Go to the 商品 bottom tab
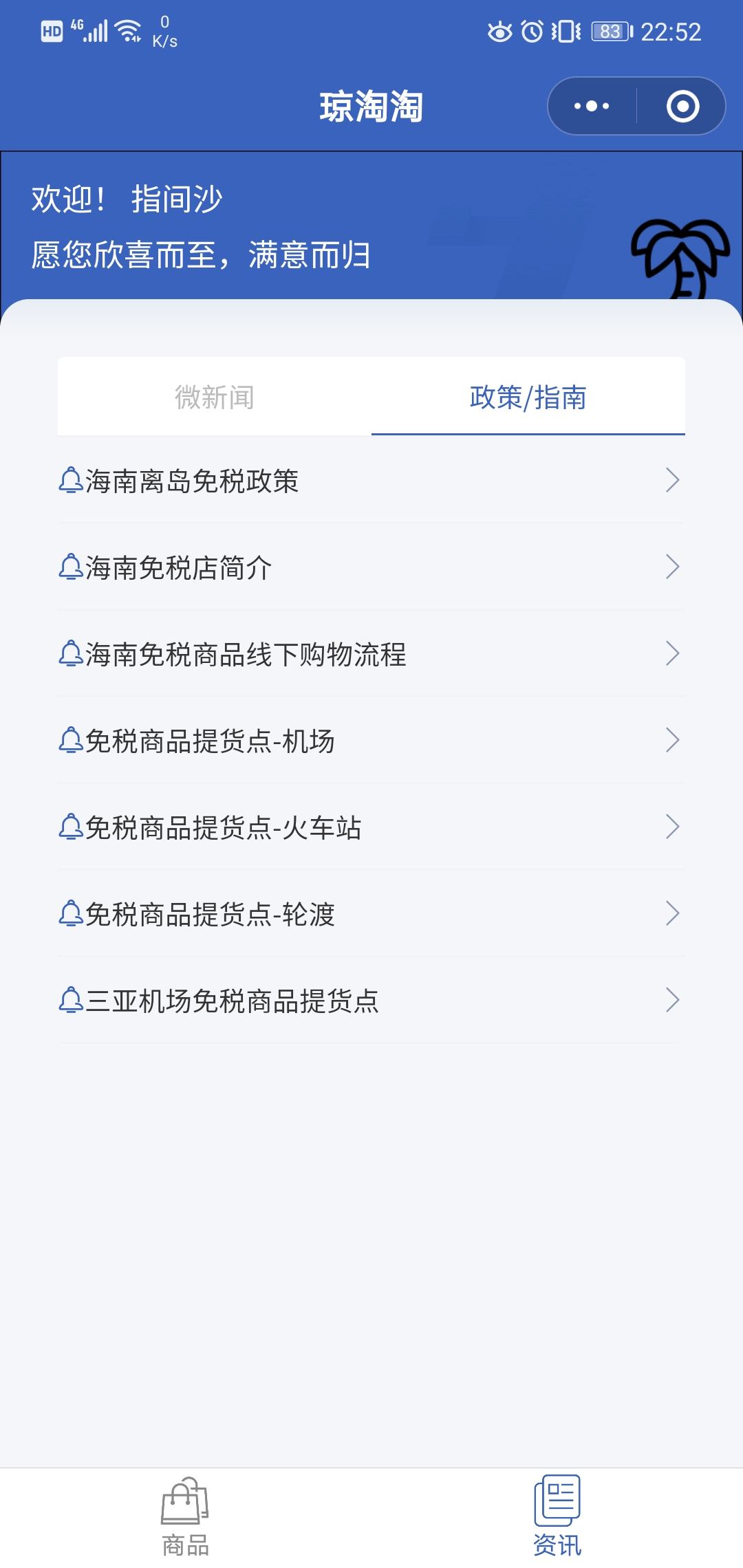 tap(186, 1518)
